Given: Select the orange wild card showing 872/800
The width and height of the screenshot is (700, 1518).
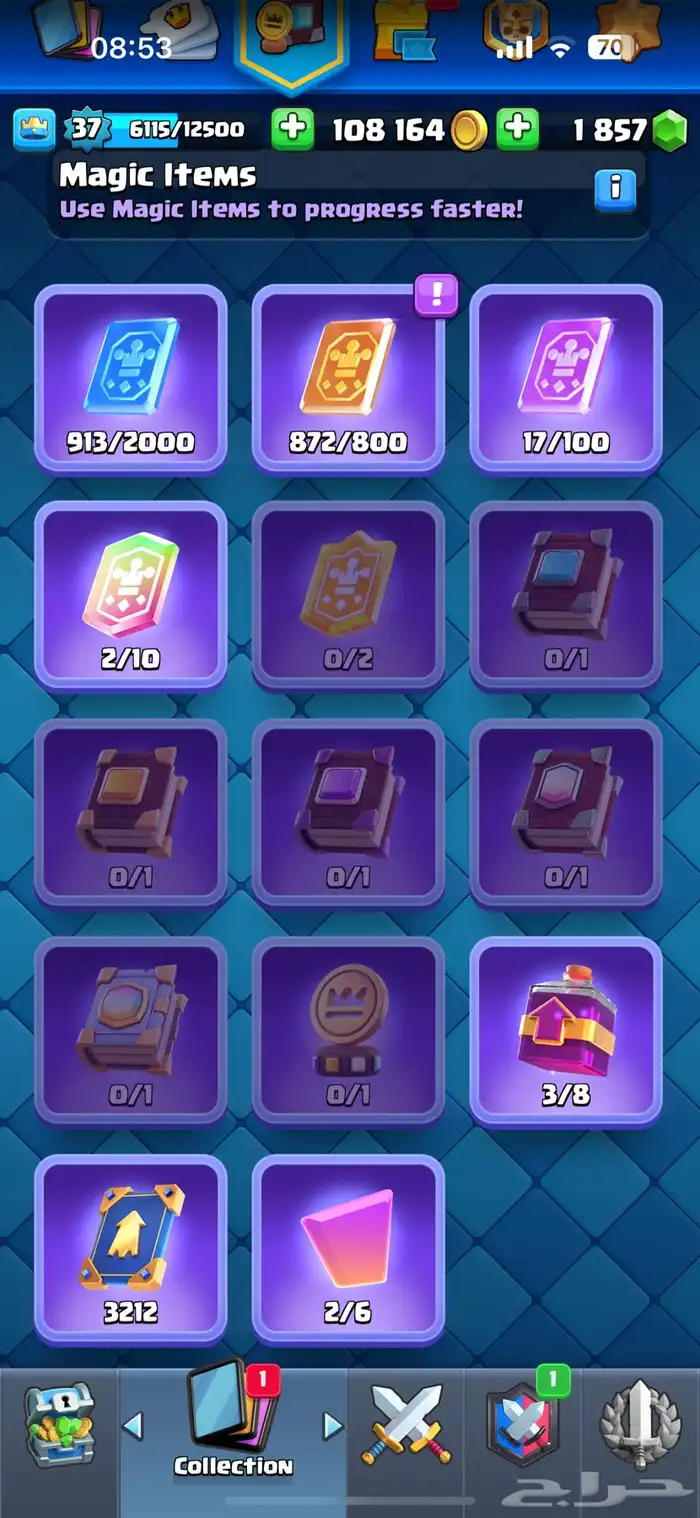Looking at the screenshot, I should coord(348,378).
